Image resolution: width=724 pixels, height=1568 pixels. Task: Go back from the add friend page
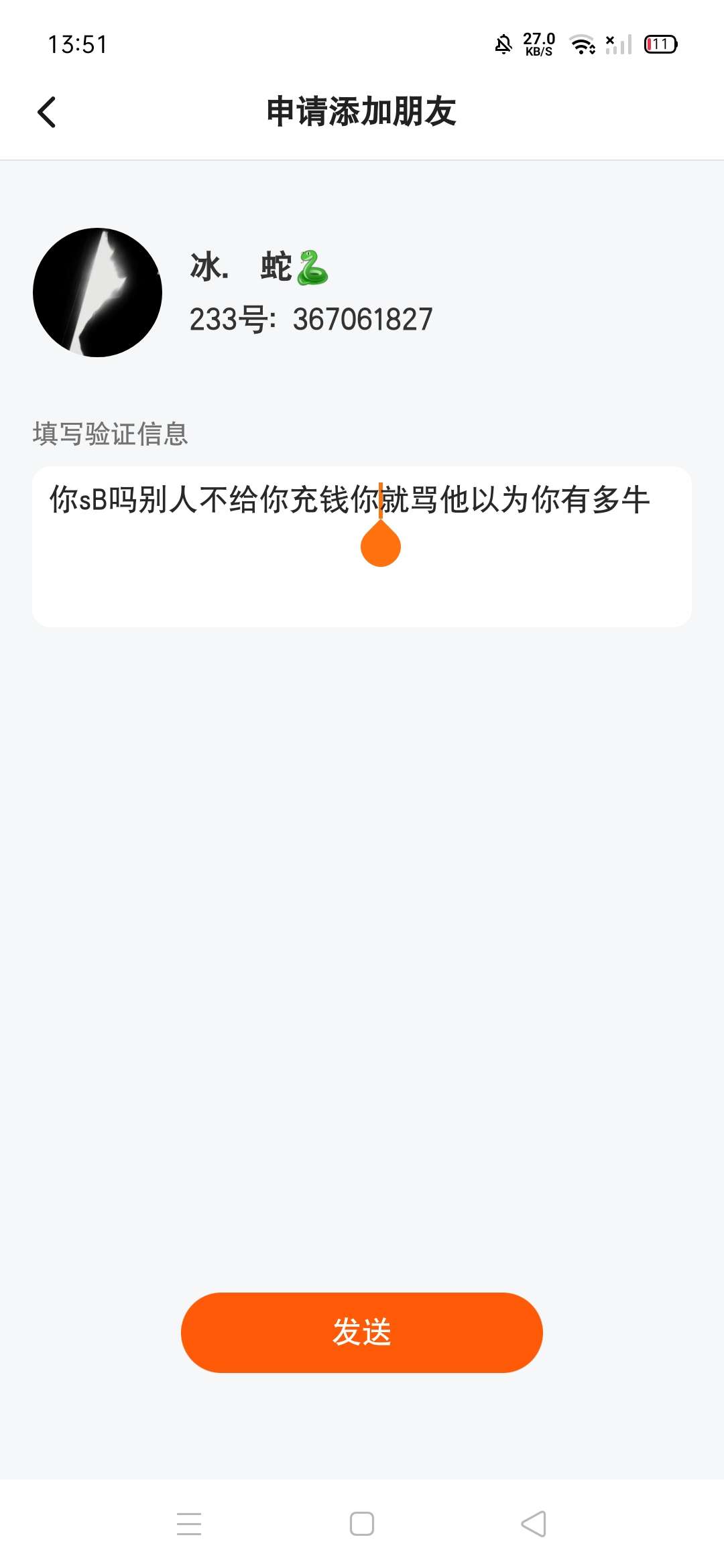click(x=47, y=112)
